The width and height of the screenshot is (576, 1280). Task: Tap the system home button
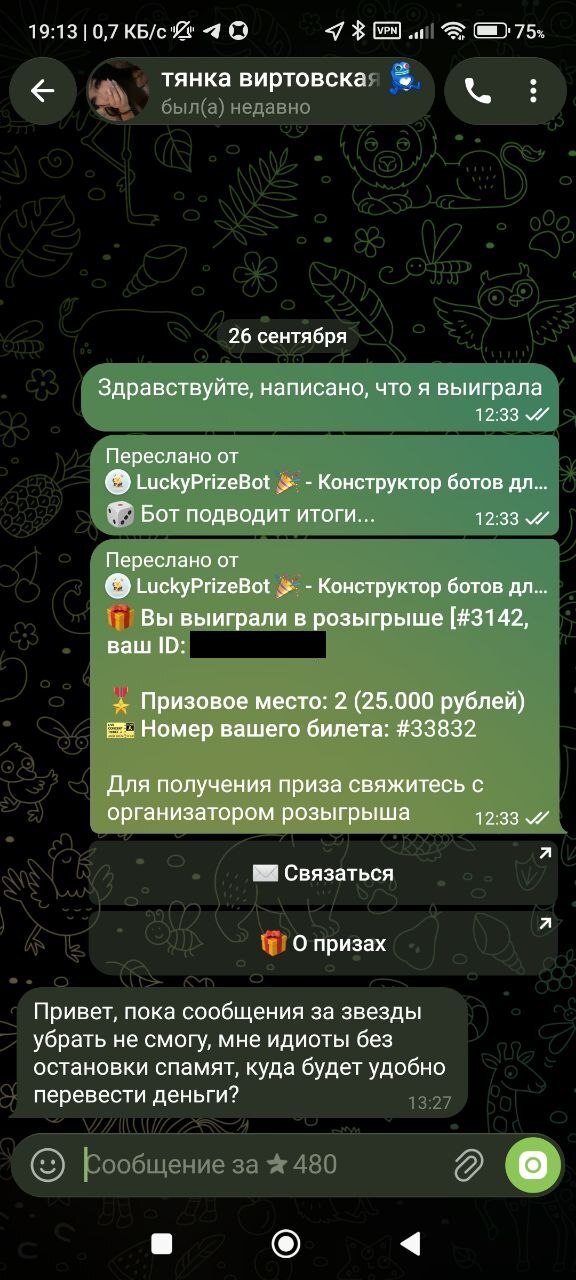click(287, 1243)
